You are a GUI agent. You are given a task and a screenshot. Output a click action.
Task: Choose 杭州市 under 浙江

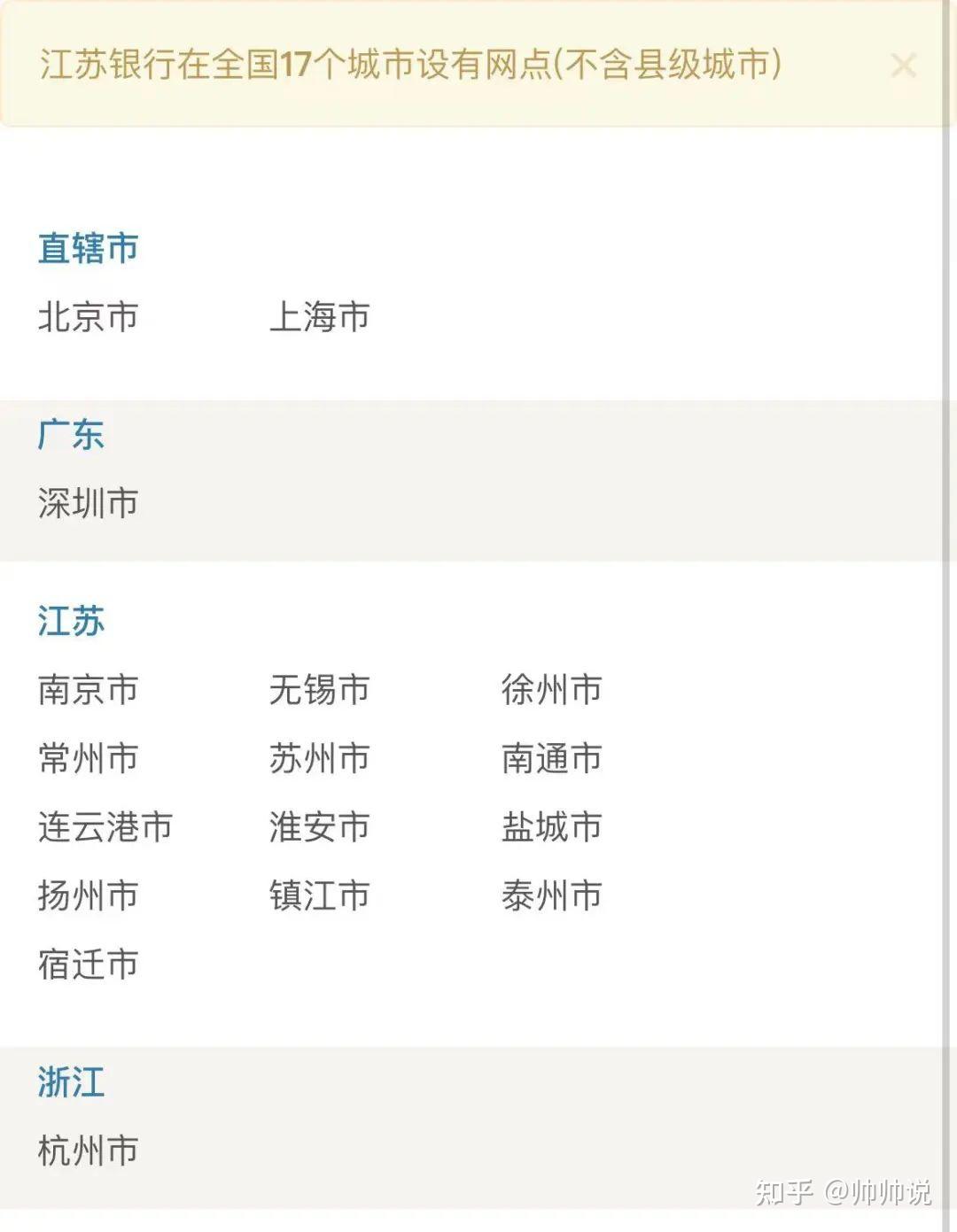pyautogui.click(x=88, y=1151)
